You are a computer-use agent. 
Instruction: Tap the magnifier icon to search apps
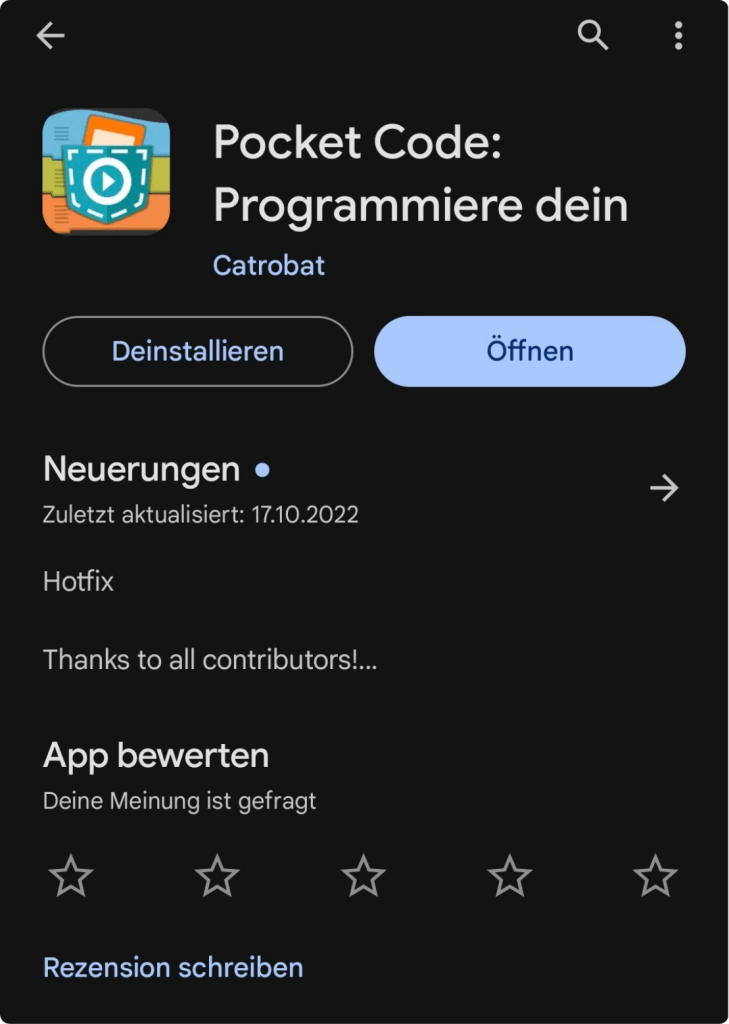point(593,36)
